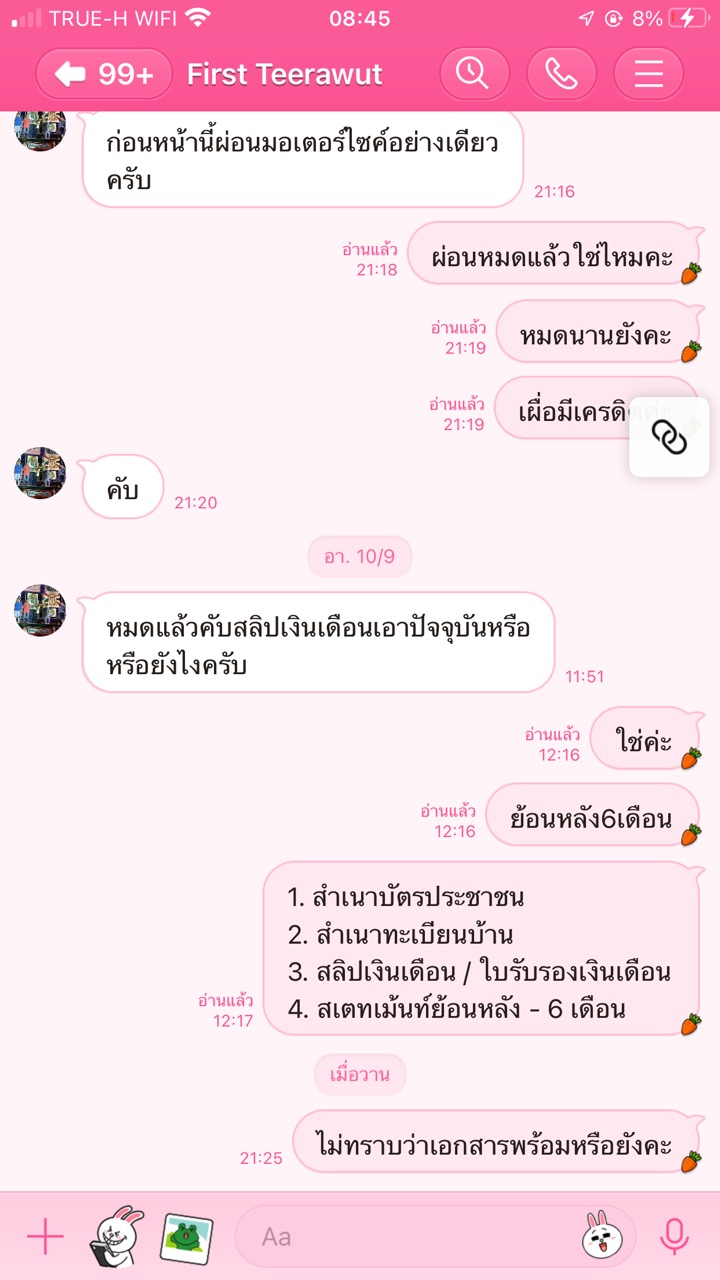Screen dimensions: 720x1280
Task: Open the plus attachment menu
Action: [45, 1237]
